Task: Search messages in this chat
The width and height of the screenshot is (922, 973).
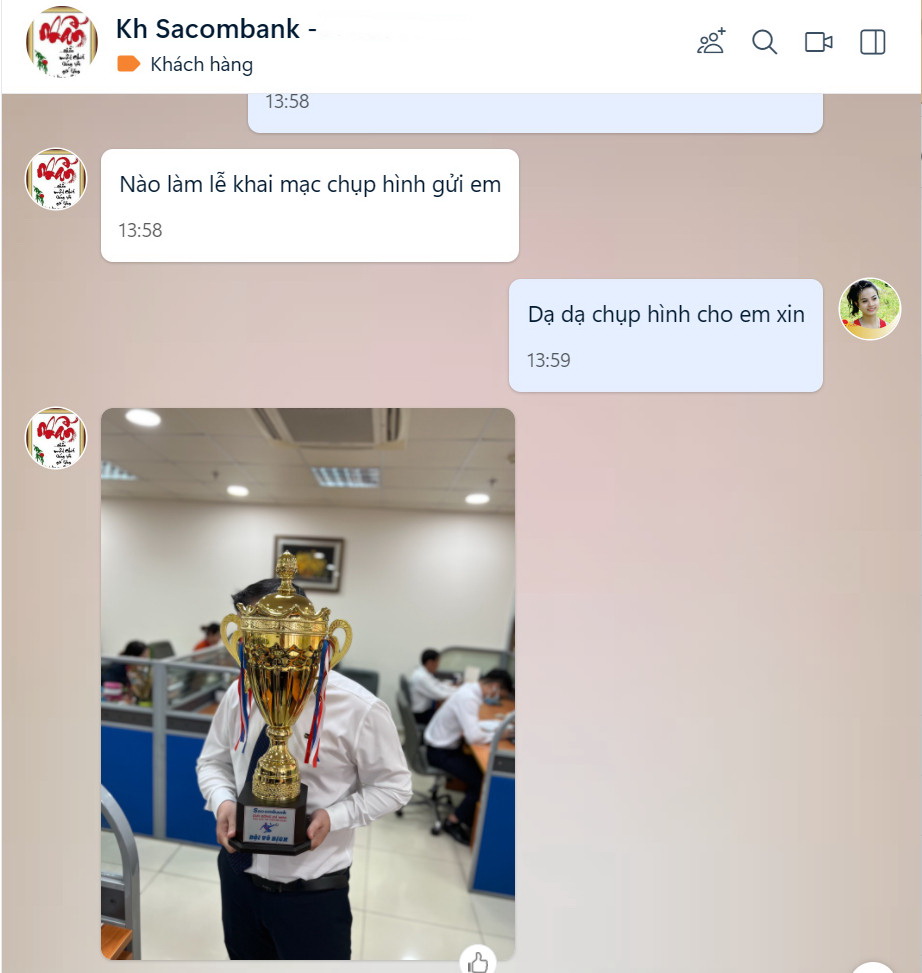Action: click(765, 42)
